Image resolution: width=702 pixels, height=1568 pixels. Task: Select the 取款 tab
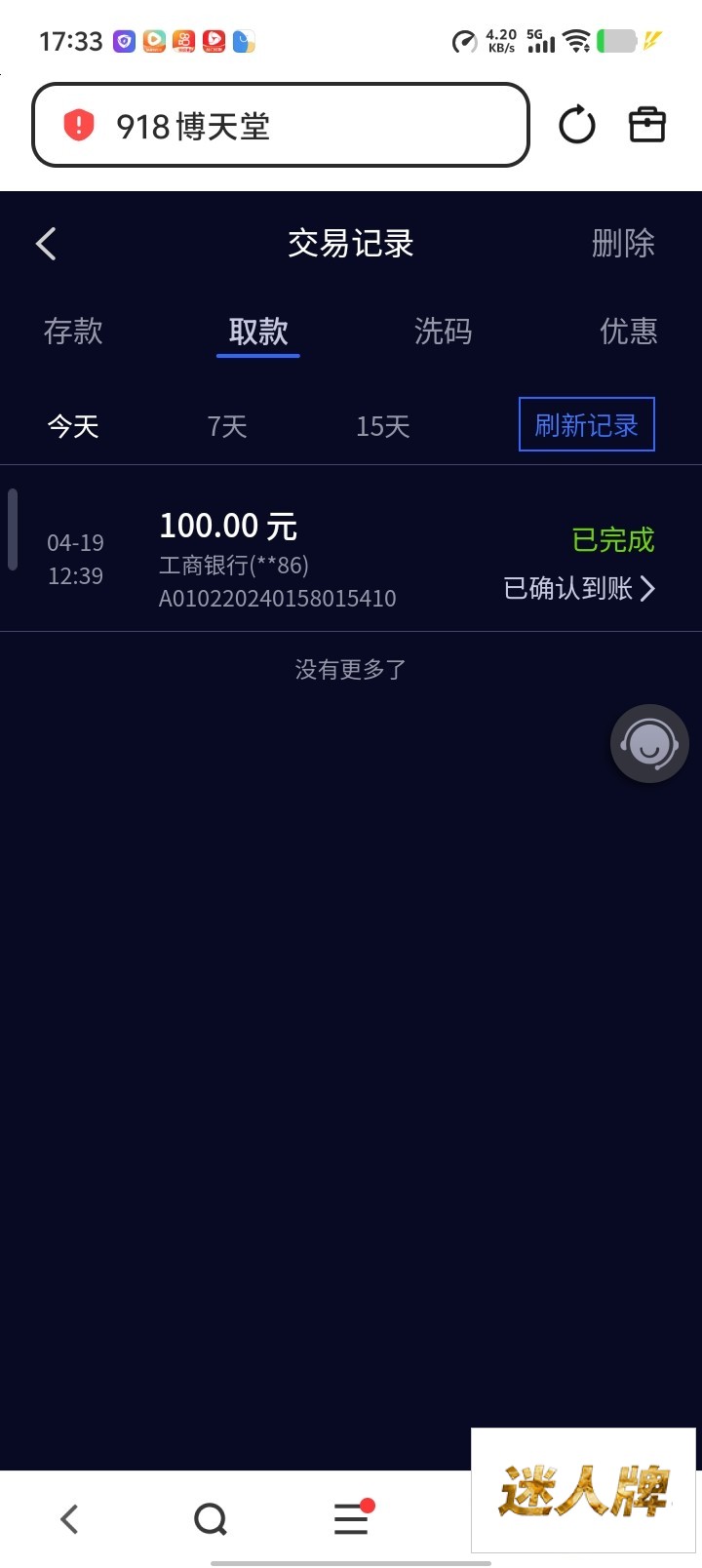(258, 332)
